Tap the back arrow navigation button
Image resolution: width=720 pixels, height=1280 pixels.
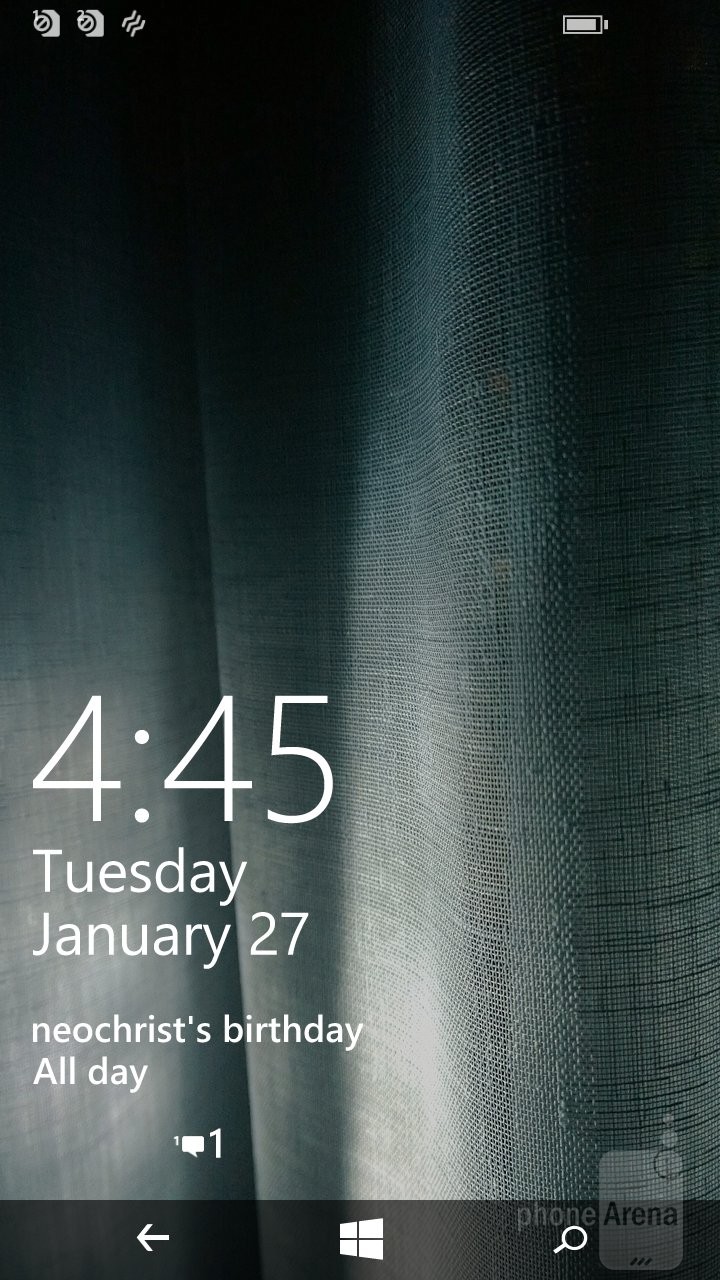153,1239
